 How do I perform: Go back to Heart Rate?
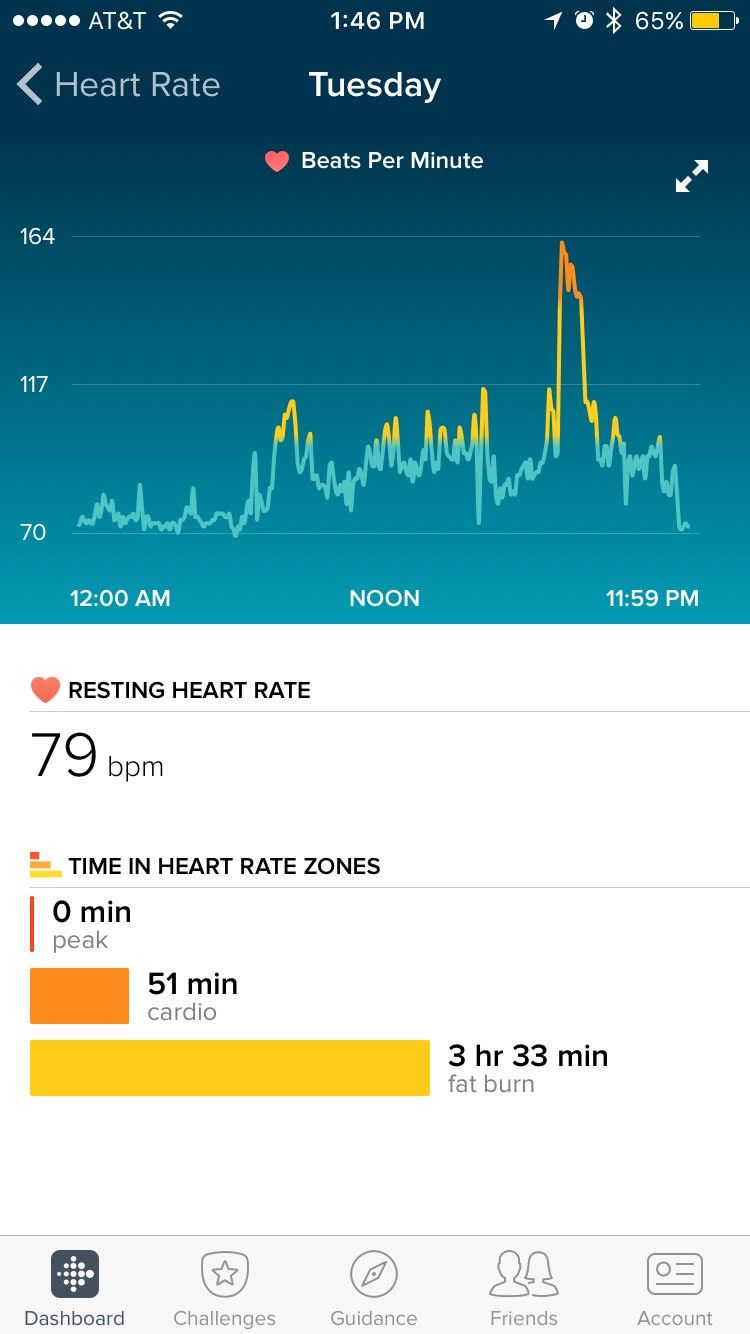118,85
